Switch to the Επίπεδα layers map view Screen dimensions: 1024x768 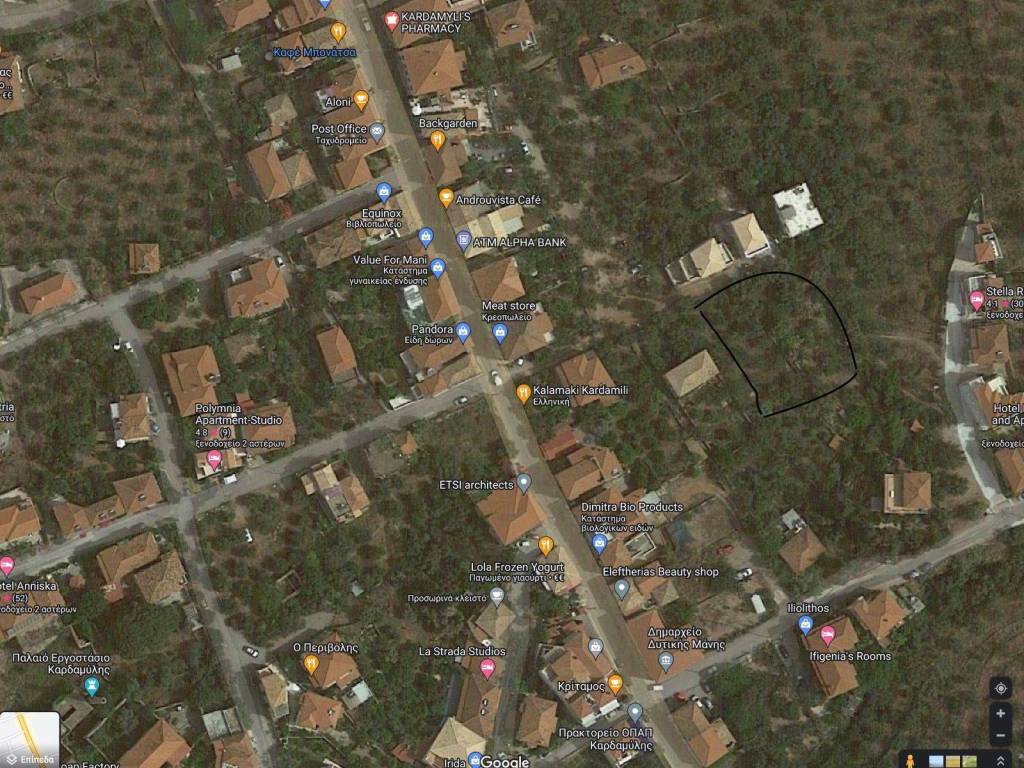tap(29, 739)
